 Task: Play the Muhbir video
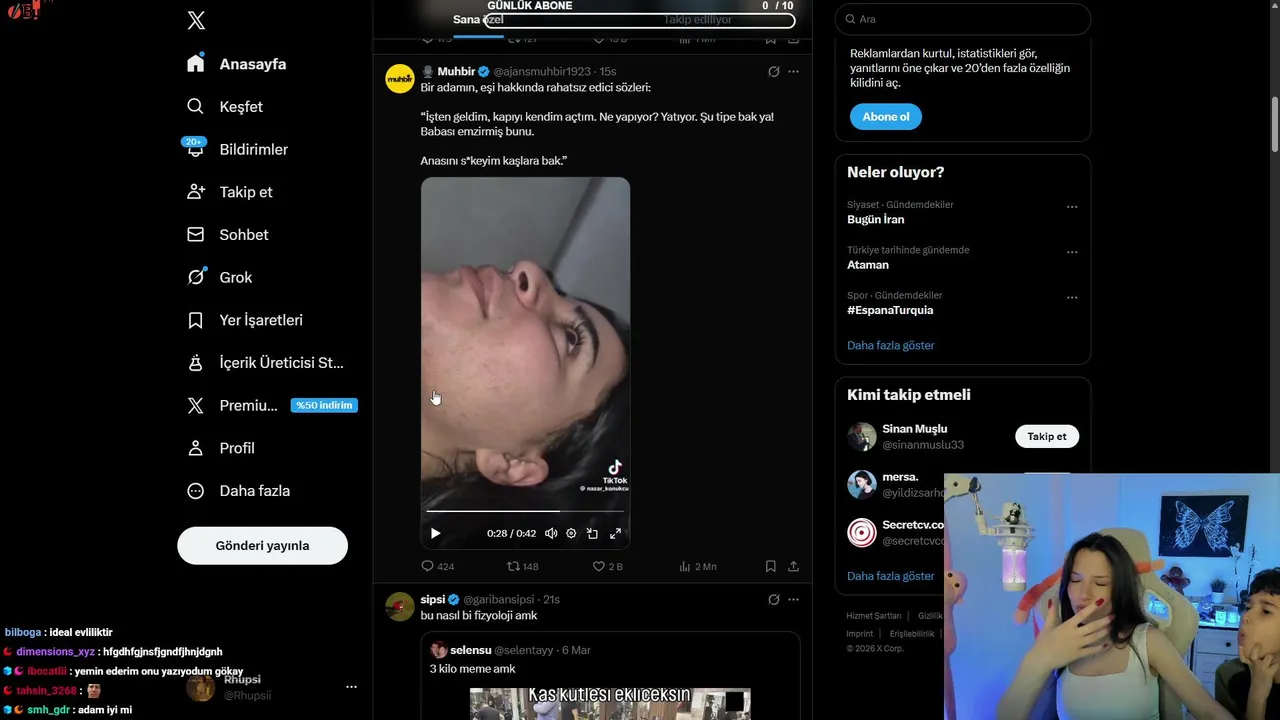pyautogui.click(x=435, y=534)
